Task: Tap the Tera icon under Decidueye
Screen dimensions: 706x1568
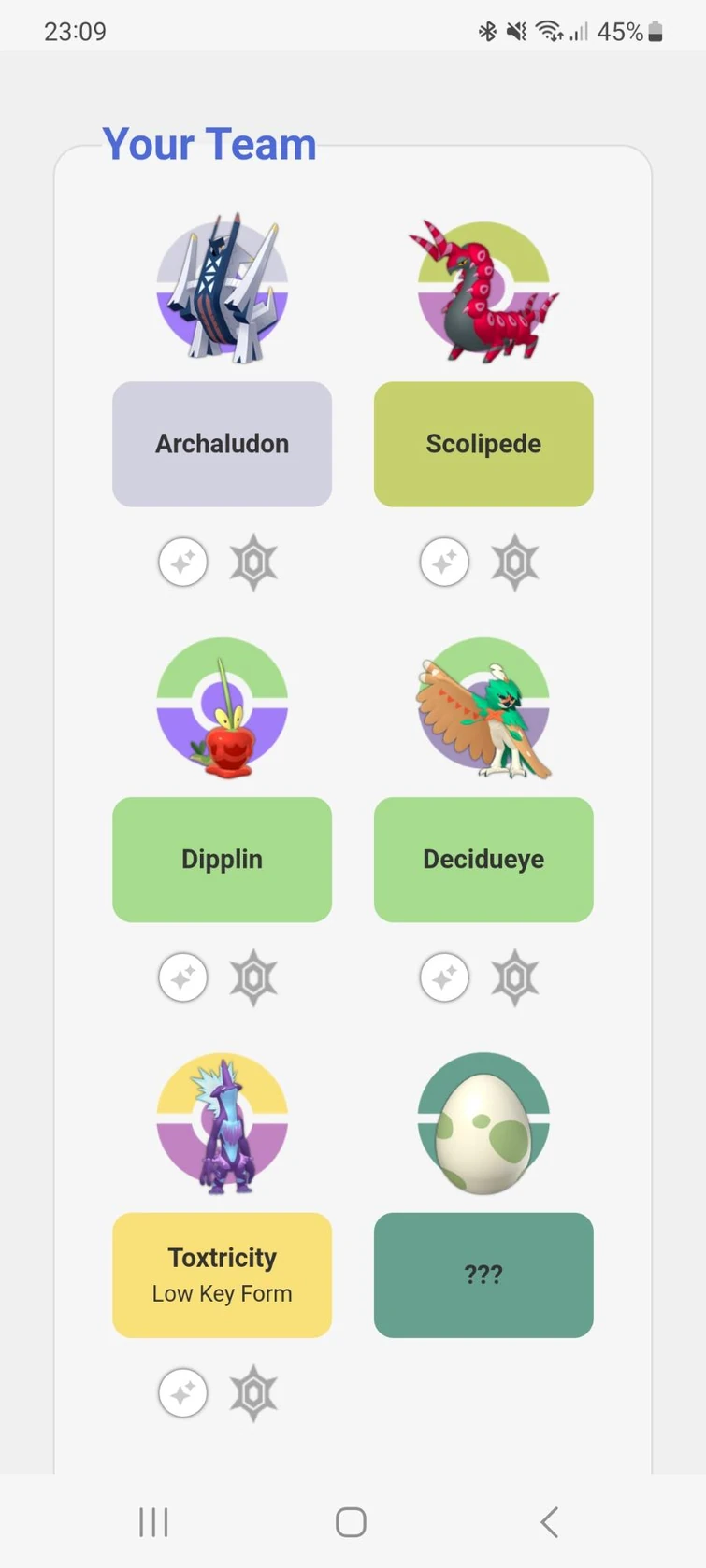Action: click(515, 978)
